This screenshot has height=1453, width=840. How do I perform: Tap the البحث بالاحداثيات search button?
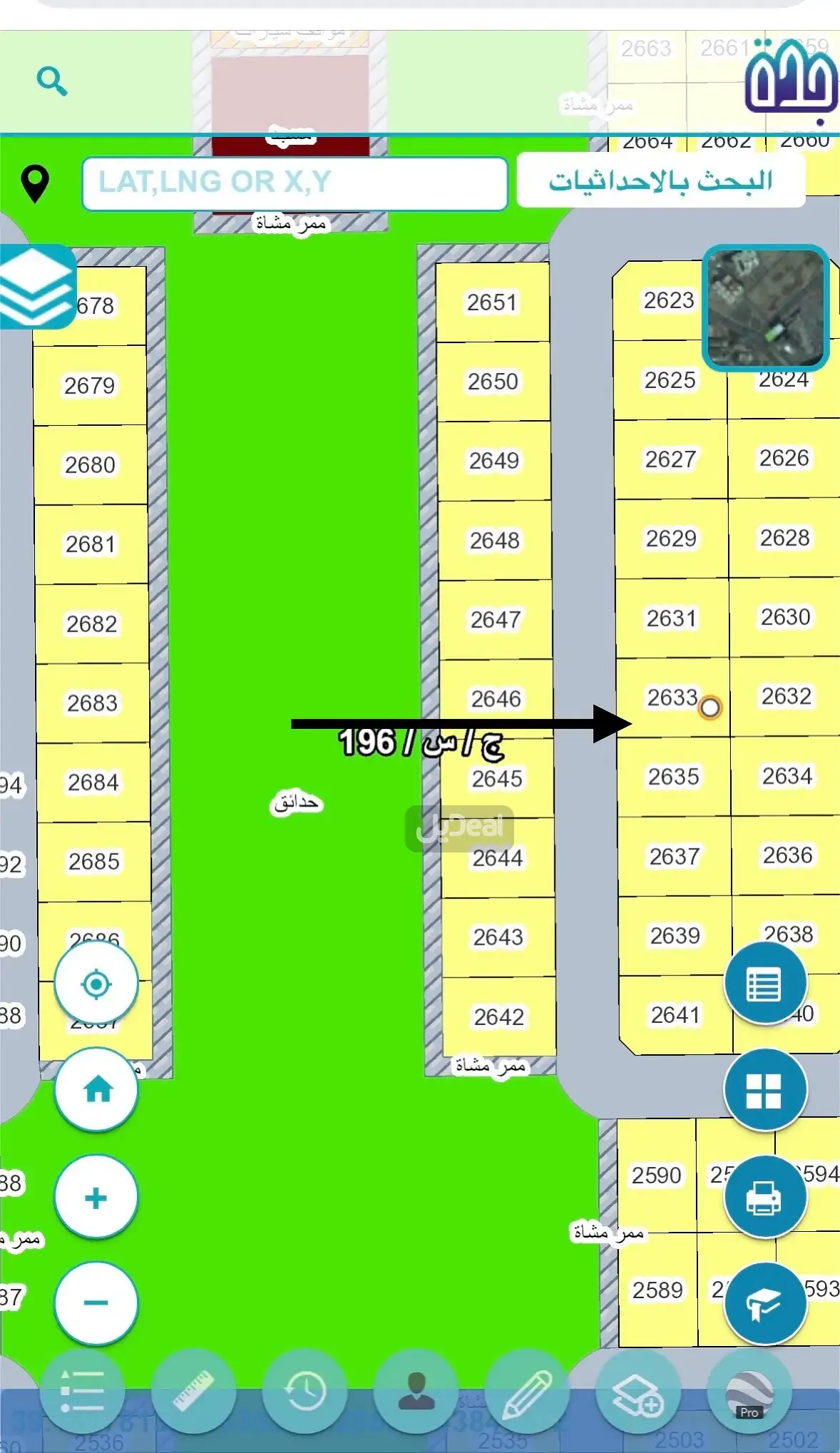tap(660, 181)
